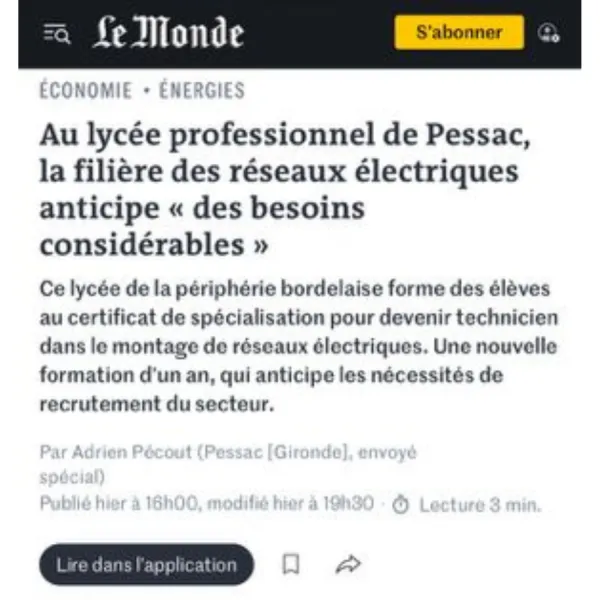Screen dimensions: 600x600
Task: Bookmark this article
Action: tap(291, 565)
